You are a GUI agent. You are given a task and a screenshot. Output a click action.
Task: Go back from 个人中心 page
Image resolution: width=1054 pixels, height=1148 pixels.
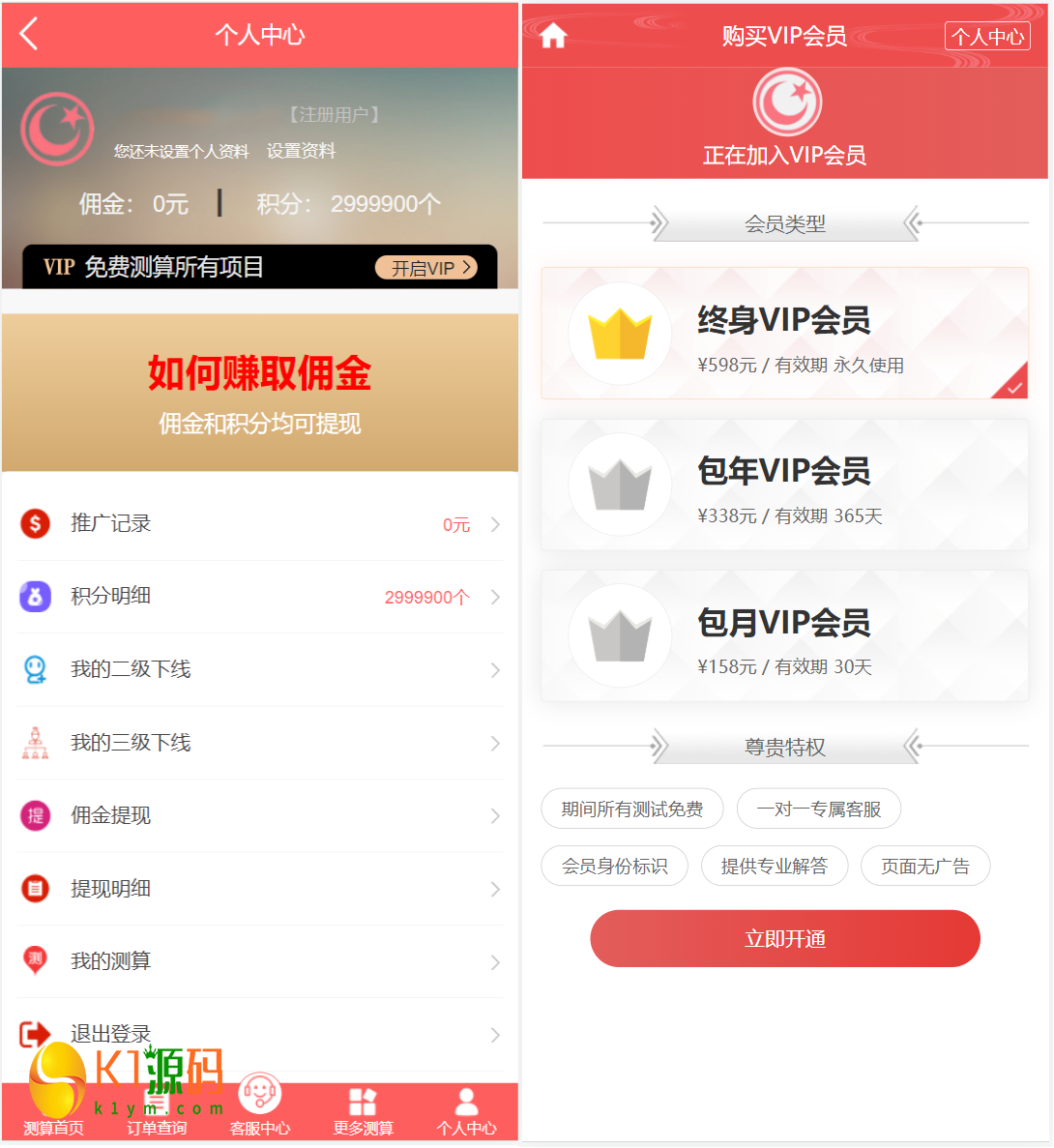tap(29, 35)
